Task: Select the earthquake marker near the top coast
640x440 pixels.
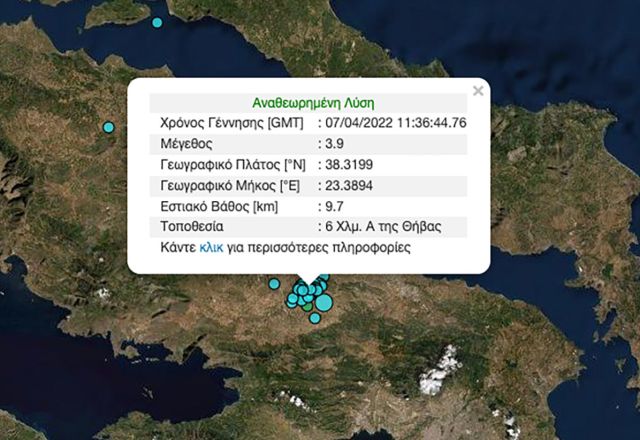Action: point(157,22)
